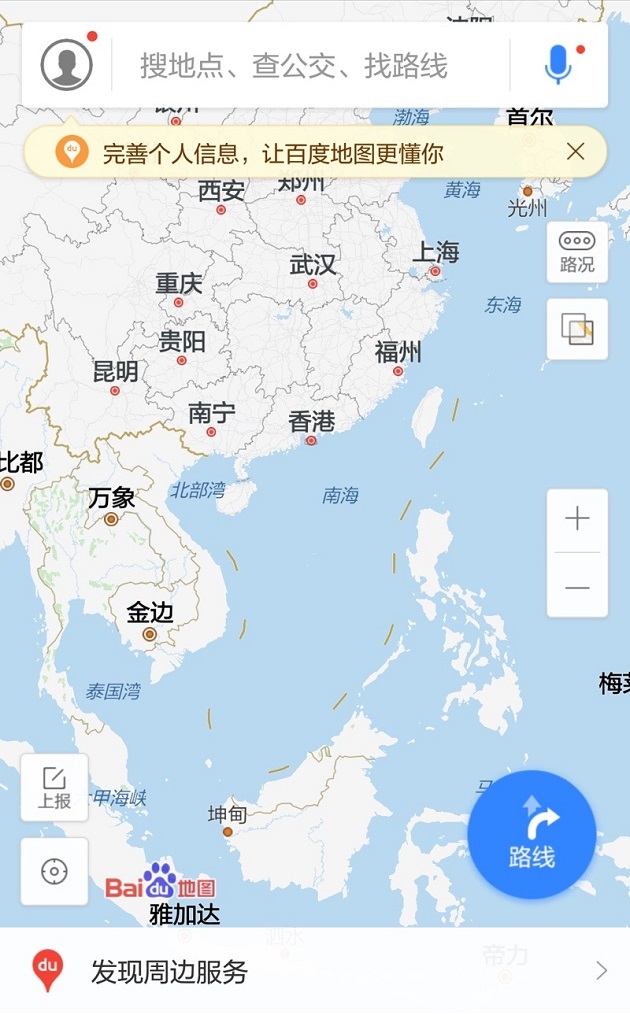
Task: Zoom out of the map
Action: pos(577,587)
